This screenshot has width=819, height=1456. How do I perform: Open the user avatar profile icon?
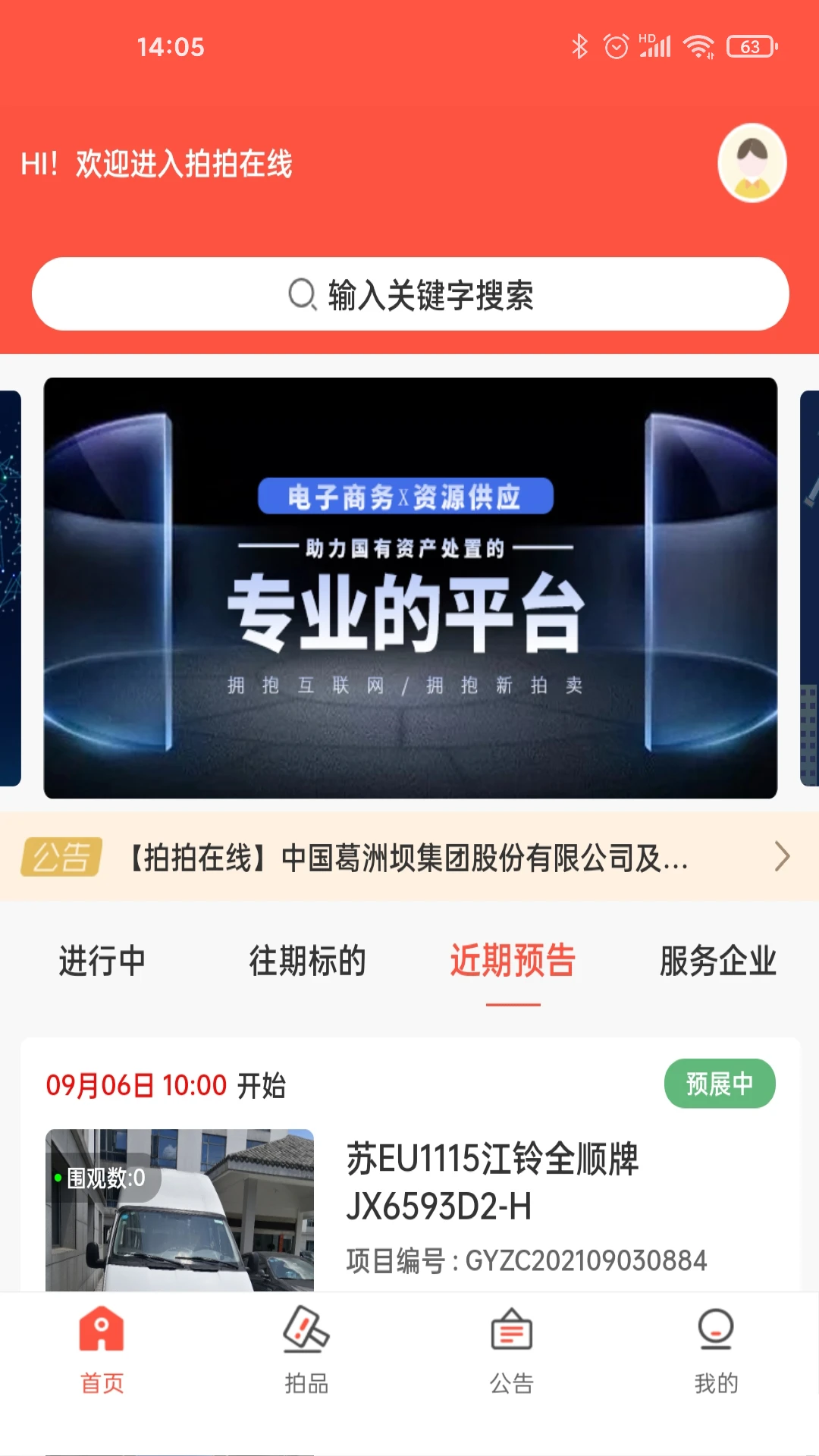(x=752, y=164)
